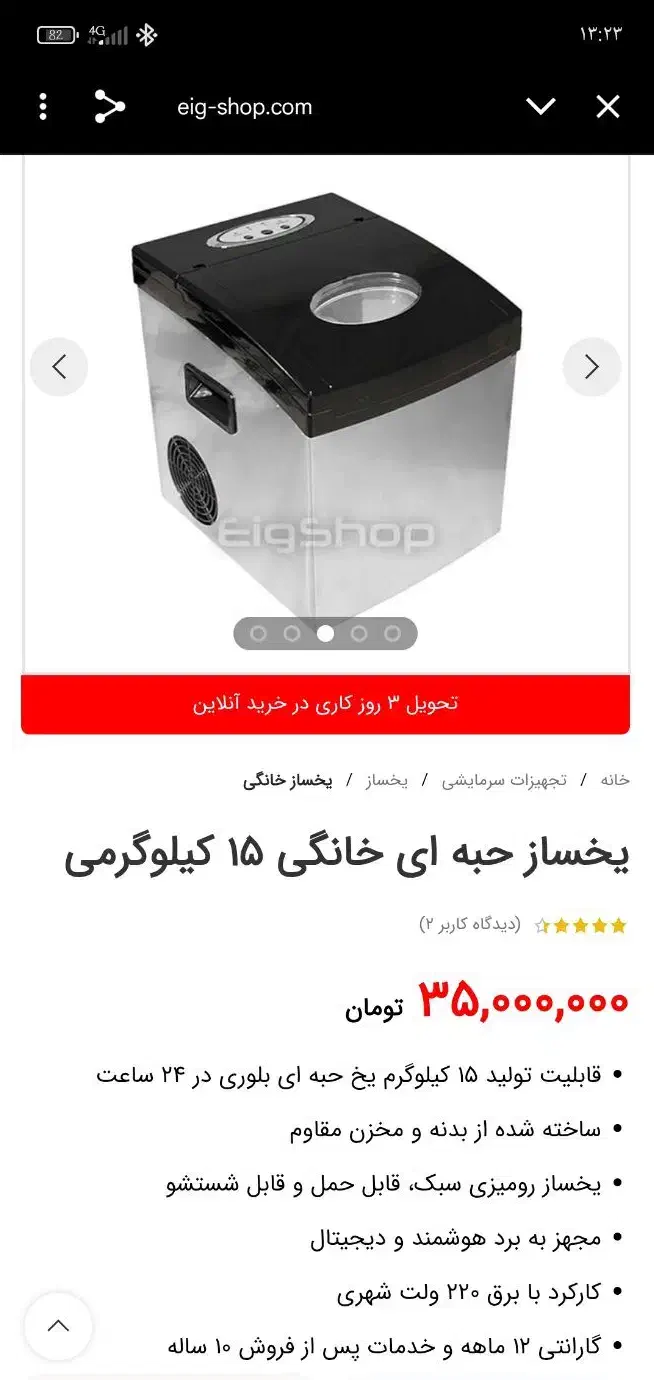654x1380 pixels.
Task: Close the in-app browser tab
Action: point(608,107)
